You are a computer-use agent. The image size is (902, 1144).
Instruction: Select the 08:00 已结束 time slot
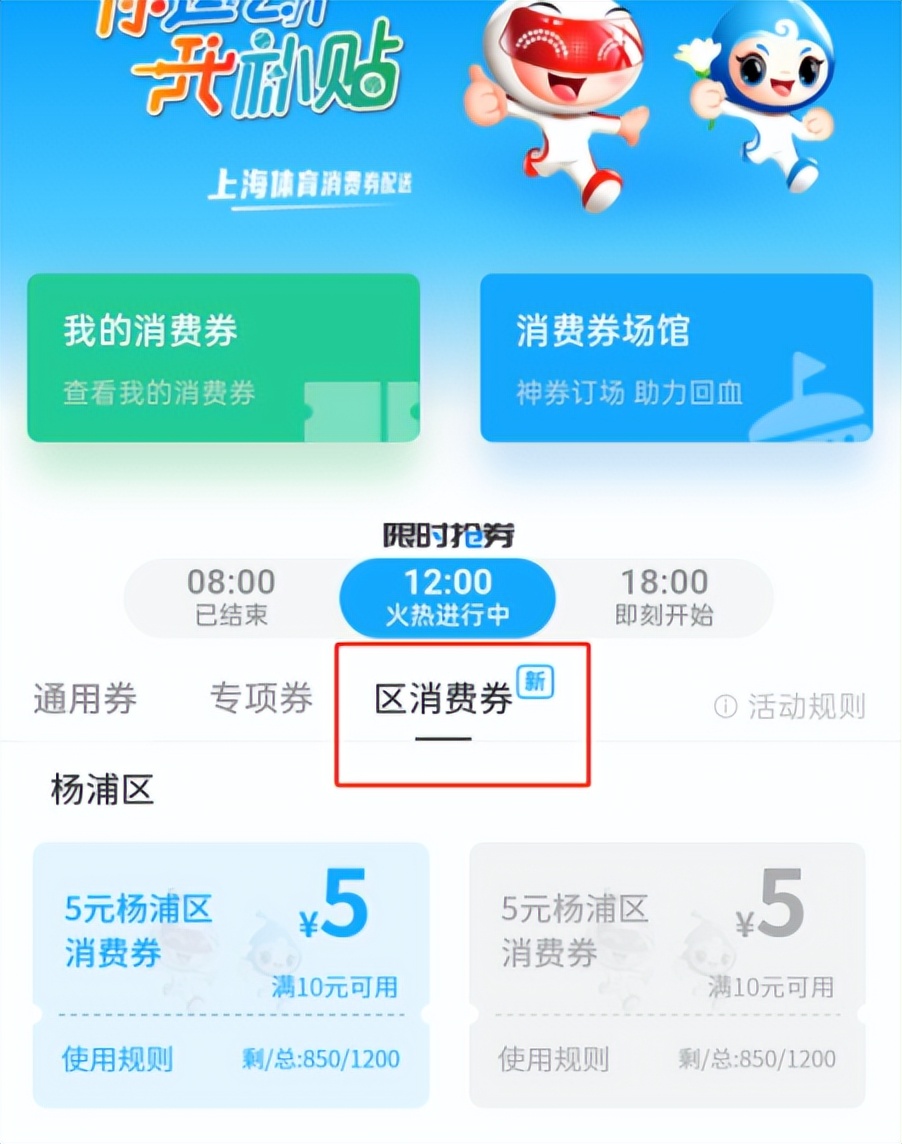pyautogui.click(x=231, y=597)
